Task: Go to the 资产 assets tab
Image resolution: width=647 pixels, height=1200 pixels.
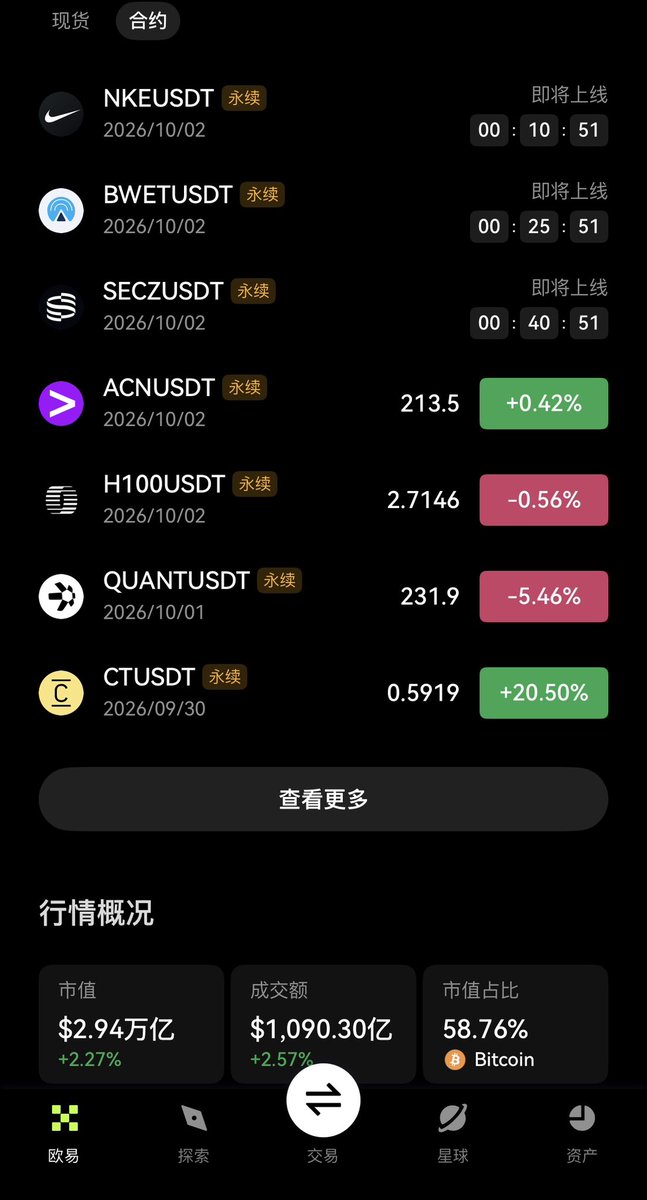Action: 582,1134
